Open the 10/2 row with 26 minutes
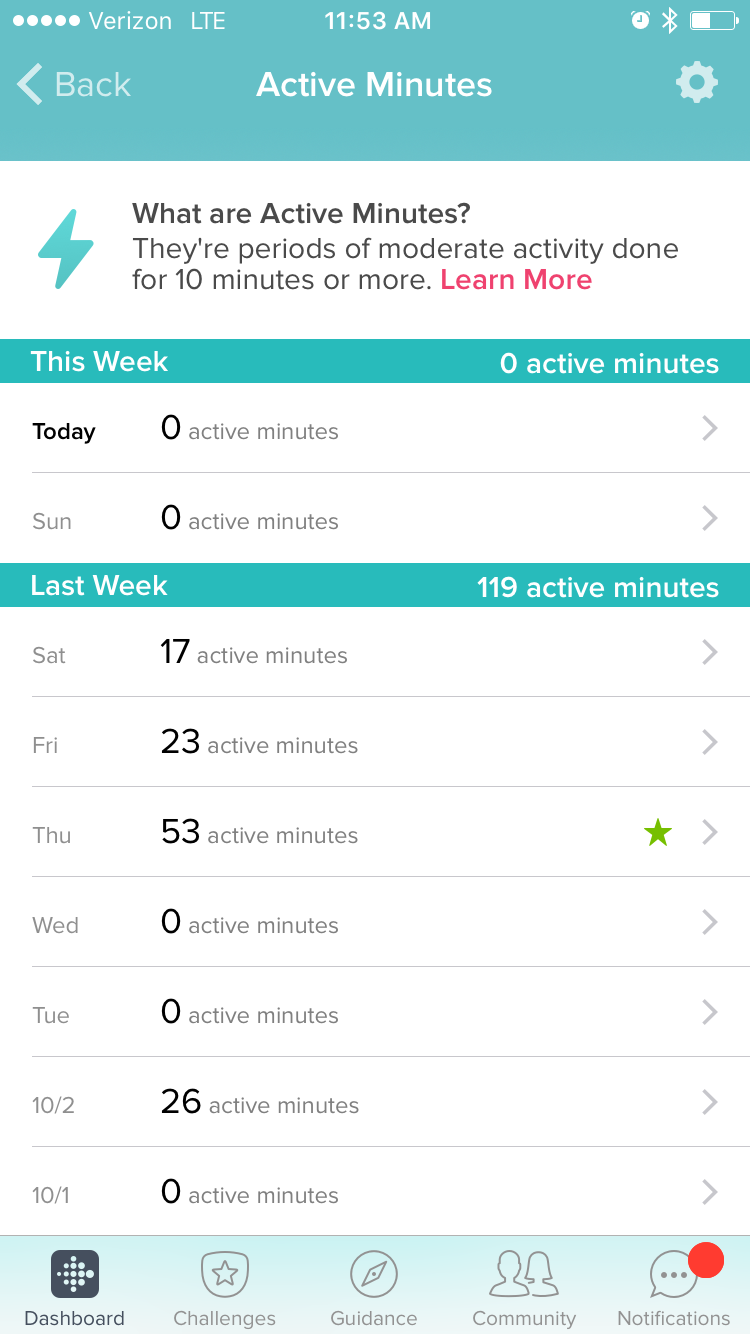Screen dimensions: 750x1334 [x=375, y=1103]
